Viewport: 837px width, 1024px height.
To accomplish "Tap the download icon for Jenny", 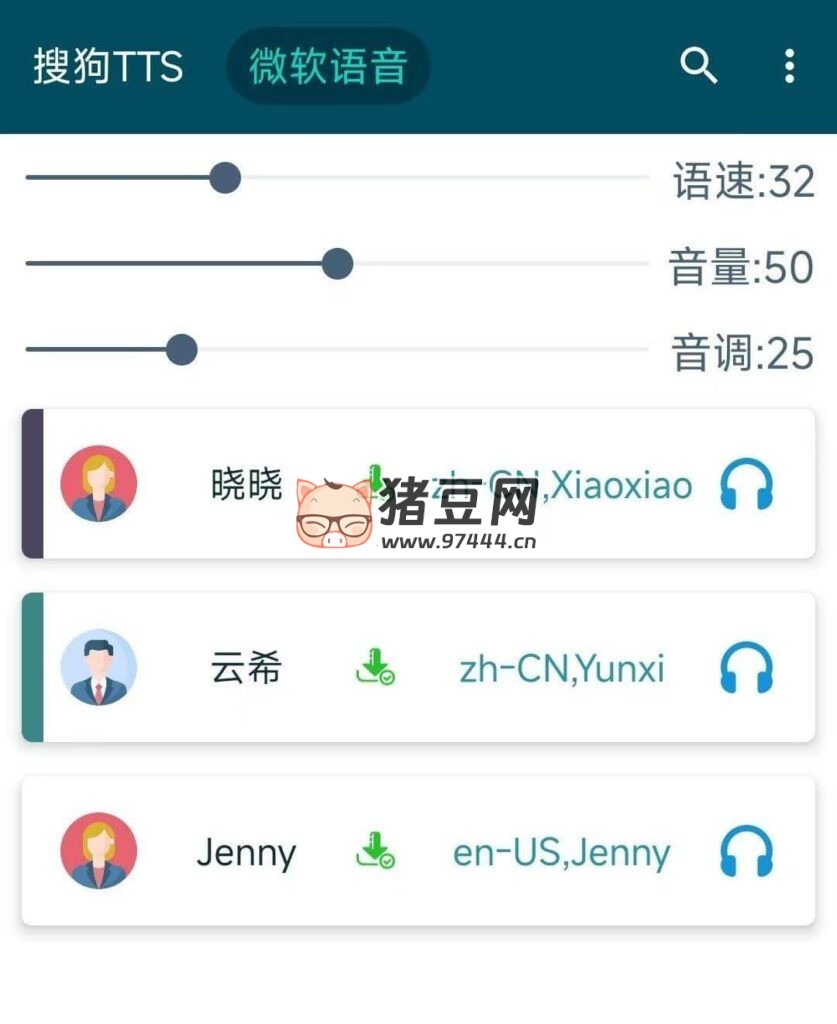I will (375, 850).
